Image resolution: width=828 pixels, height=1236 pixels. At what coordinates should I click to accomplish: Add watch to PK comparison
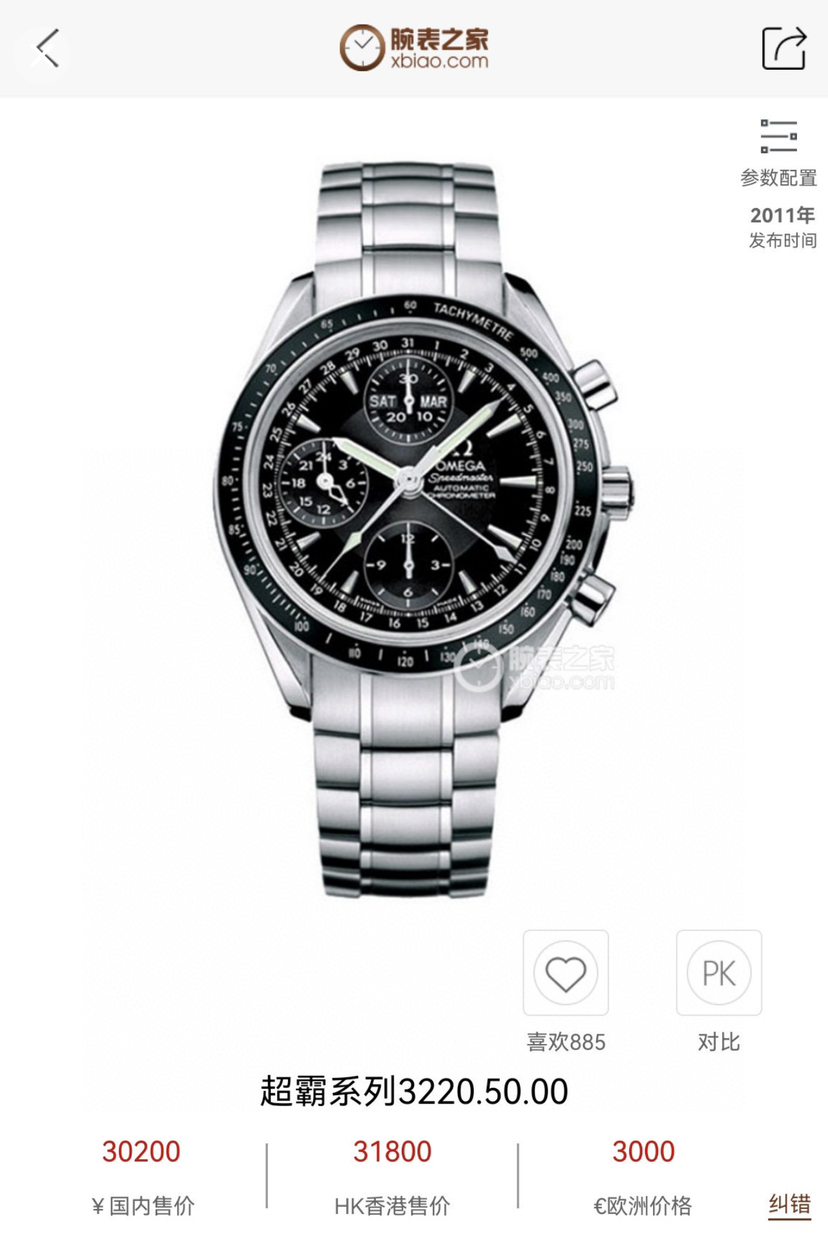point(718,973)
